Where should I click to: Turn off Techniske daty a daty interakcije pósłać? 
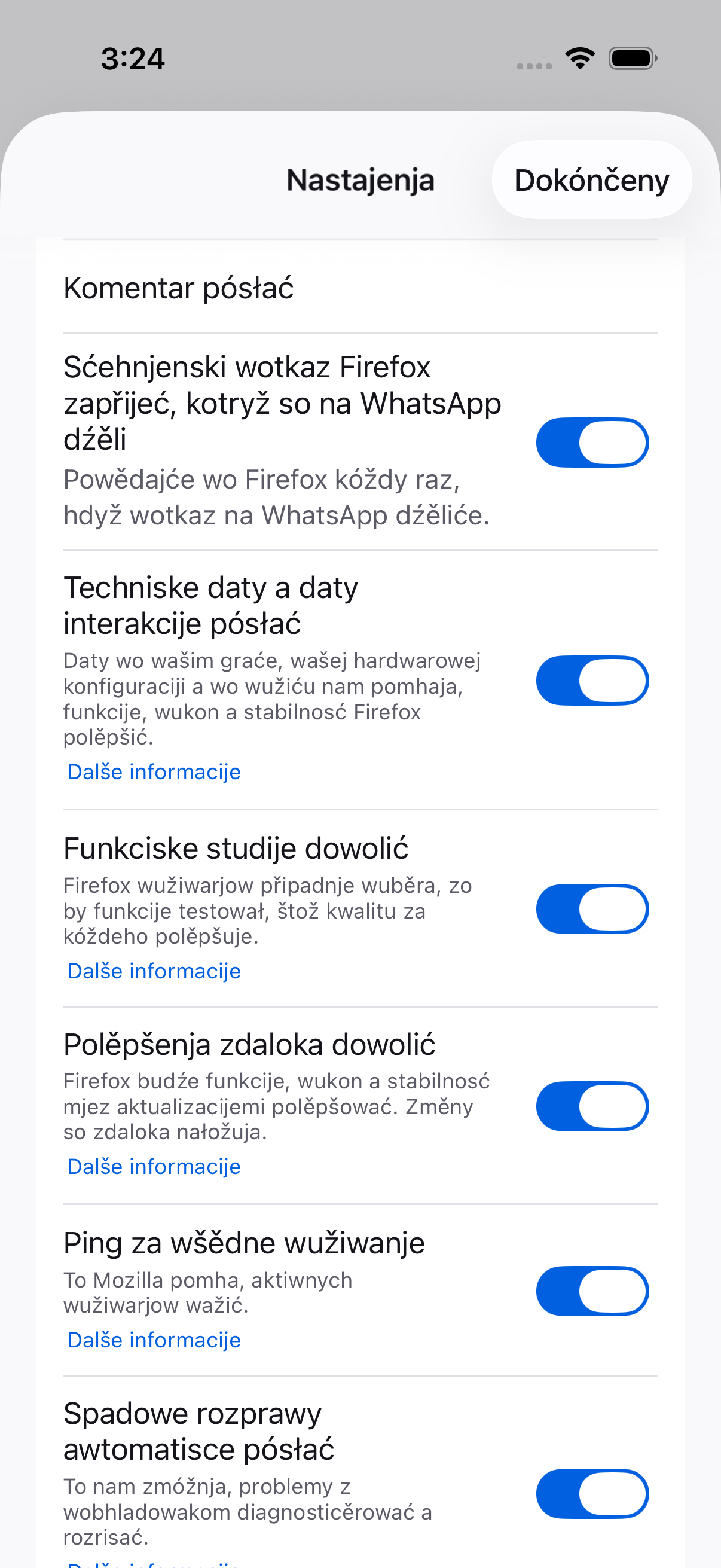coord(592,681)
